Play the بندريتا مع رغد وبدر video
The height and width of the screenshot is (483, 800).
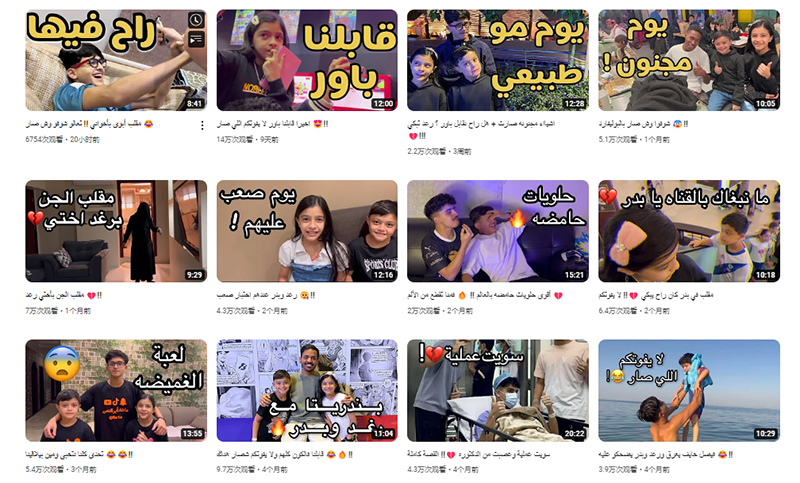(x=307, y=390)
